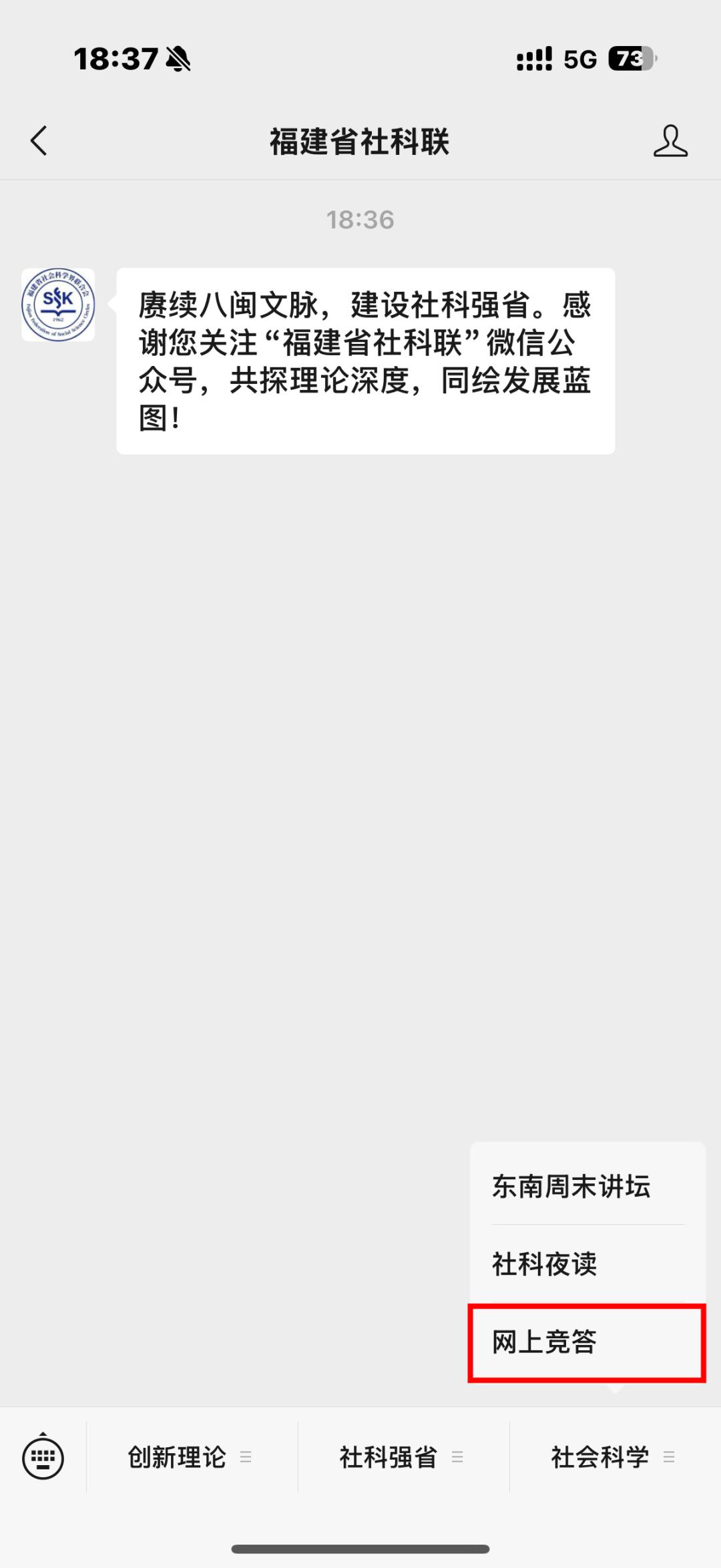Select 社科夜读 menu entry
Screen dimensions: 721x1568
click(545, 1263)
